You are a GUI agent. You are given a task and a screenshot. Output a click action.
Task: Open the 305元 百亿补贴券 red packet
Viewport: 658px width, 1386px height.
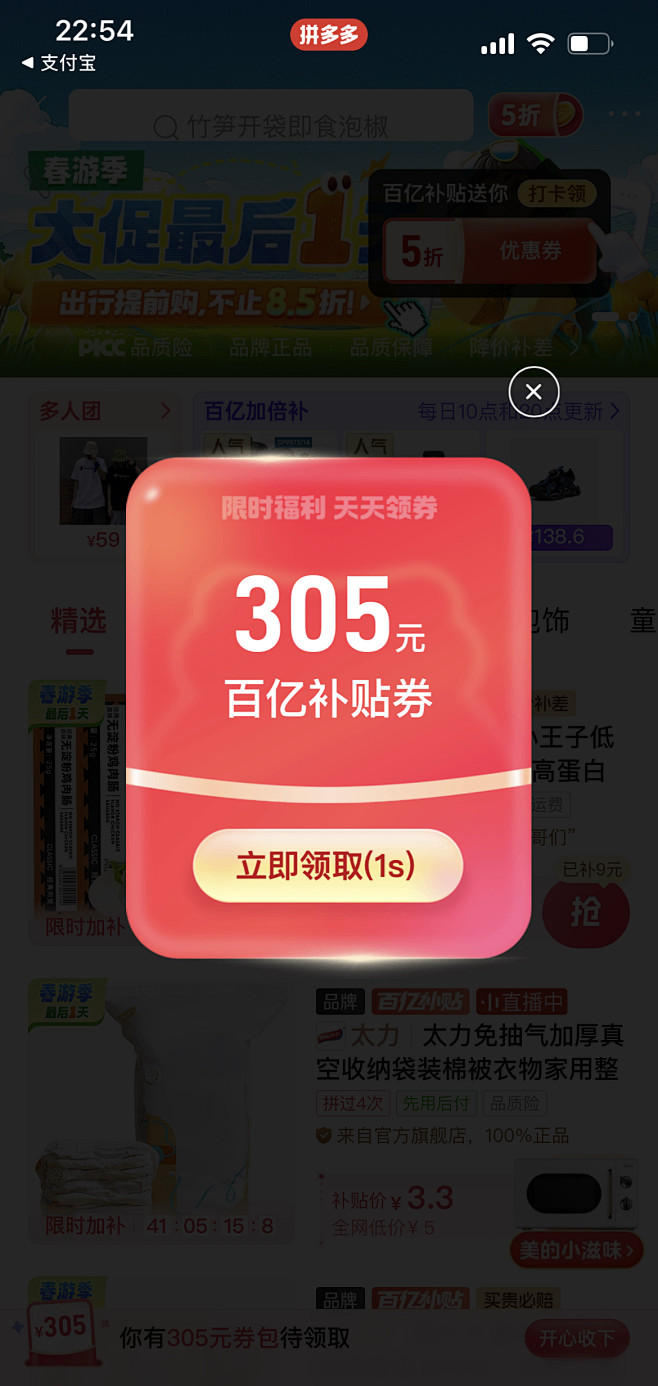328,650
